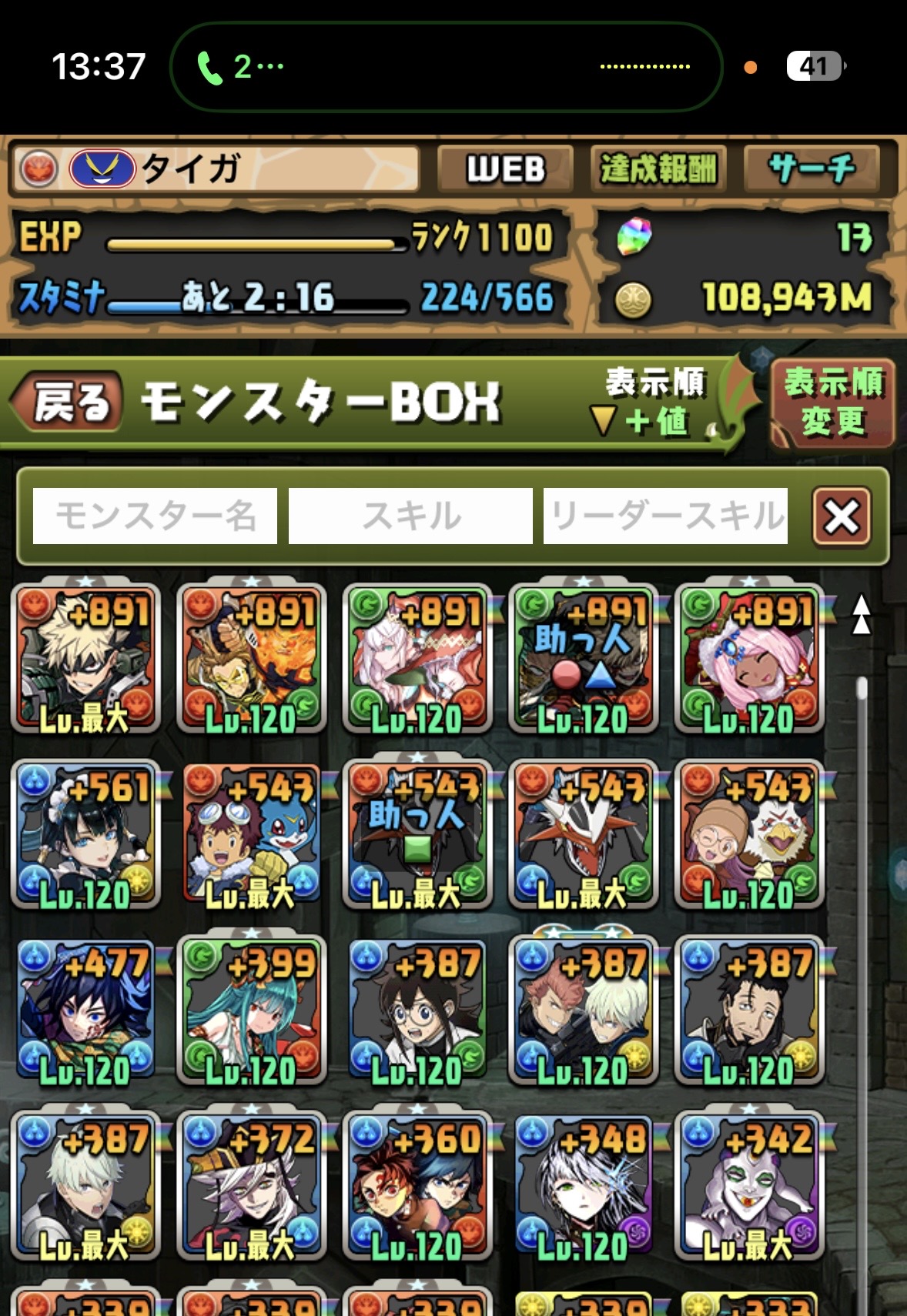
Task: Open 達成報酬 achievement rewards
Action: click(658, 169)
